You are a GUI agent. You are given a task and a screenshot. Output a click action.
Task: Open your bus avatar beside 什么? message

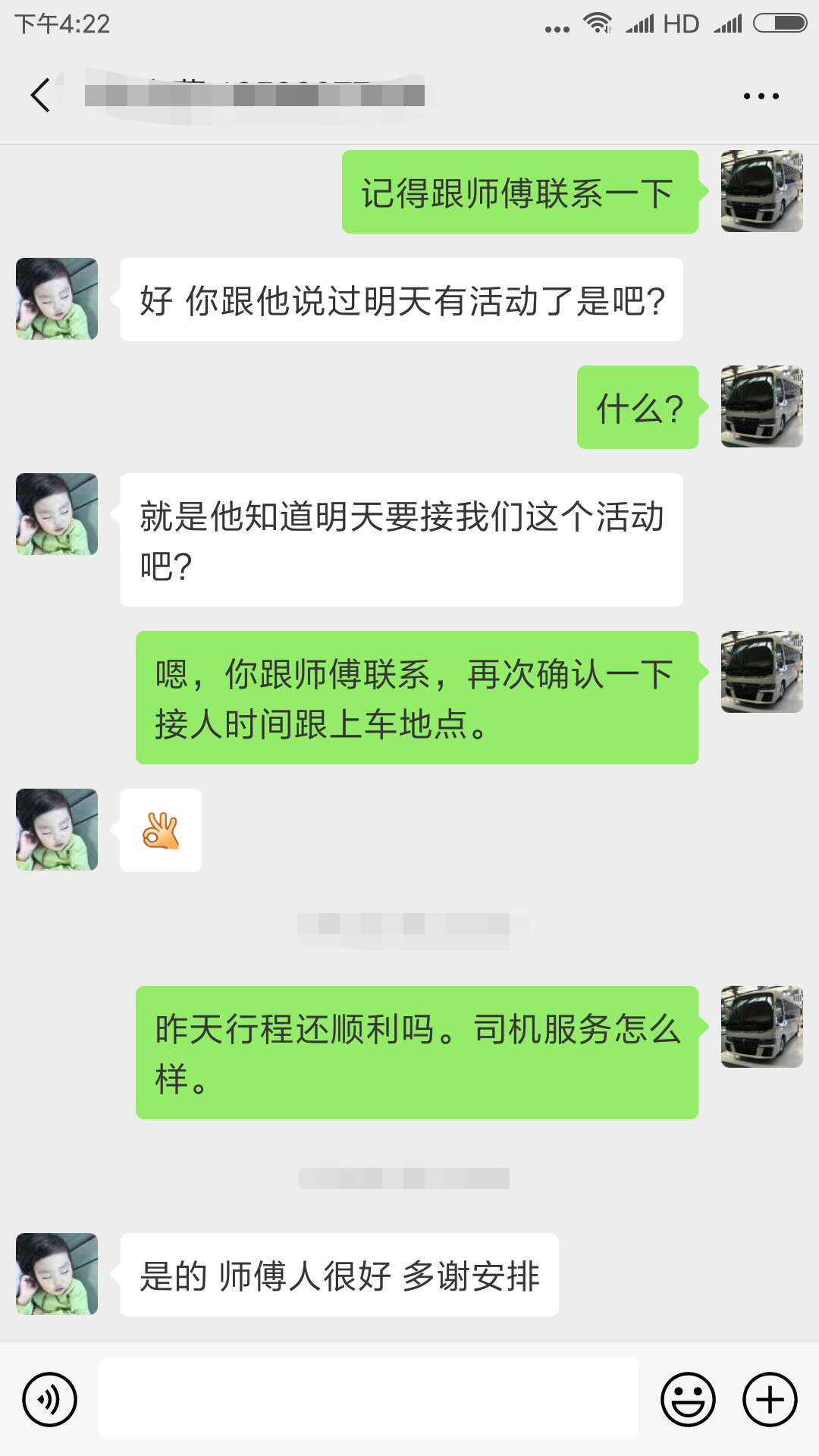(x=762, y=406)
